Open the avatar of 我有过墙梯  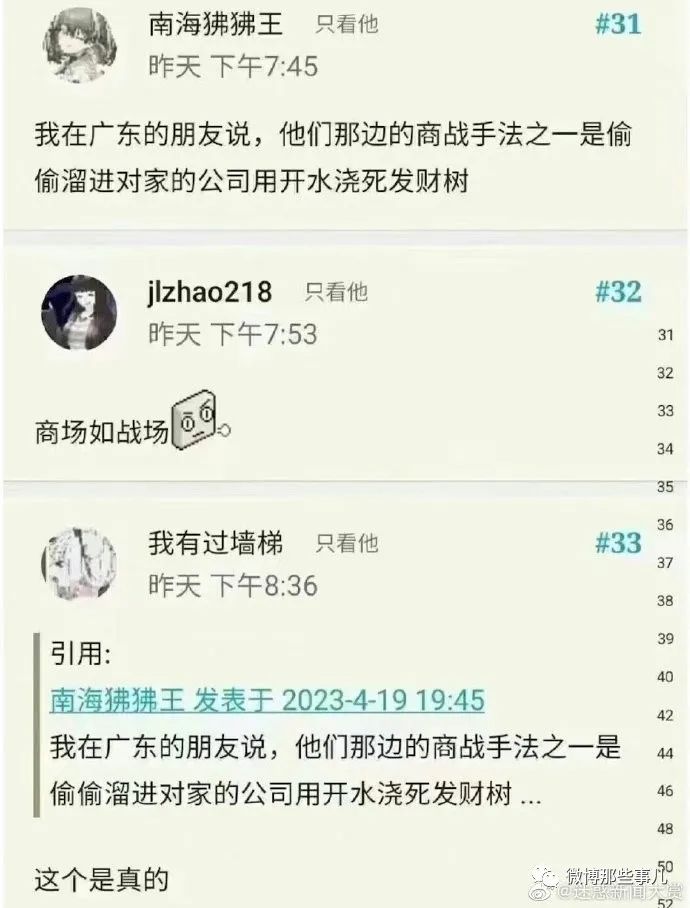pyautogui.click(x=79, y=563)
